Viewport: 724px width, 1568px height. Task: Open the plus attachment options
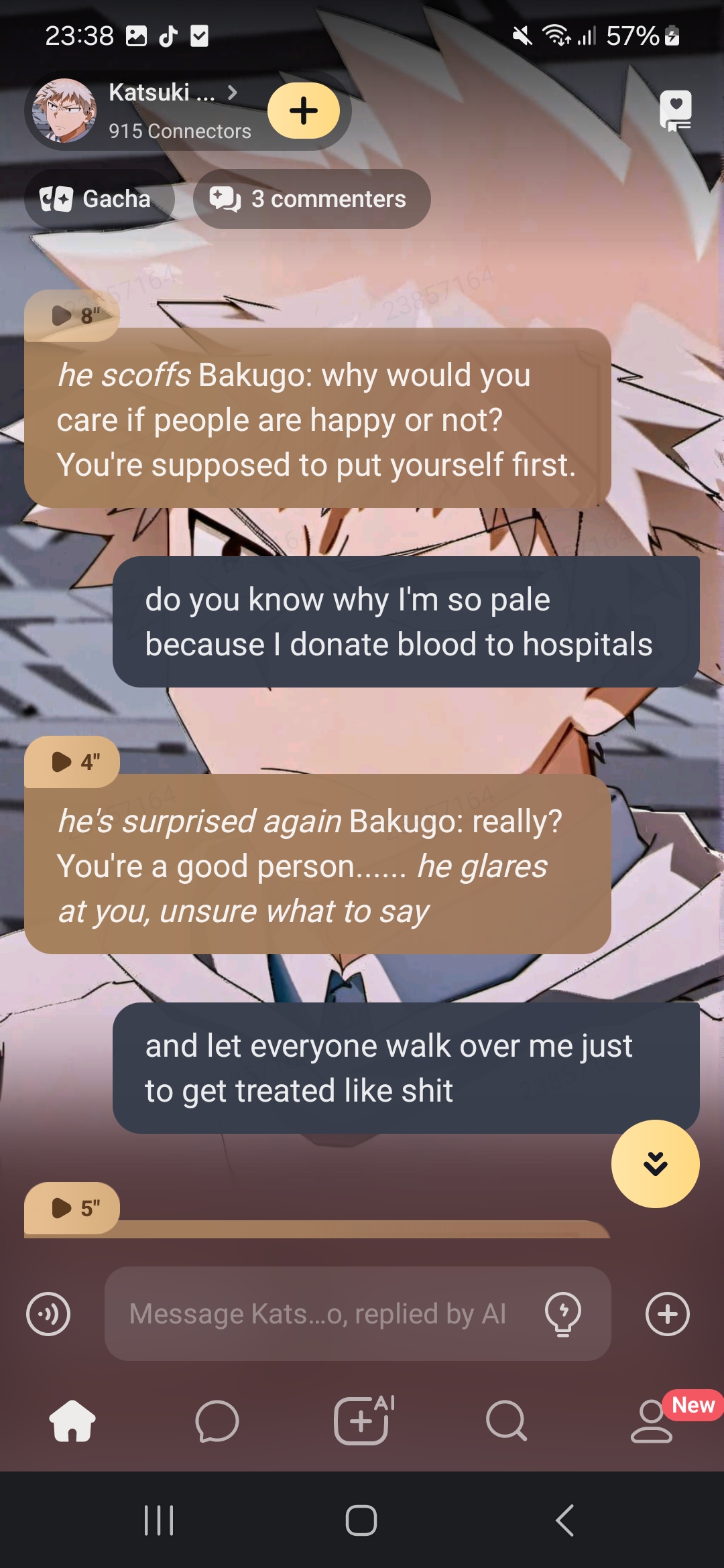click(667, 1314)
